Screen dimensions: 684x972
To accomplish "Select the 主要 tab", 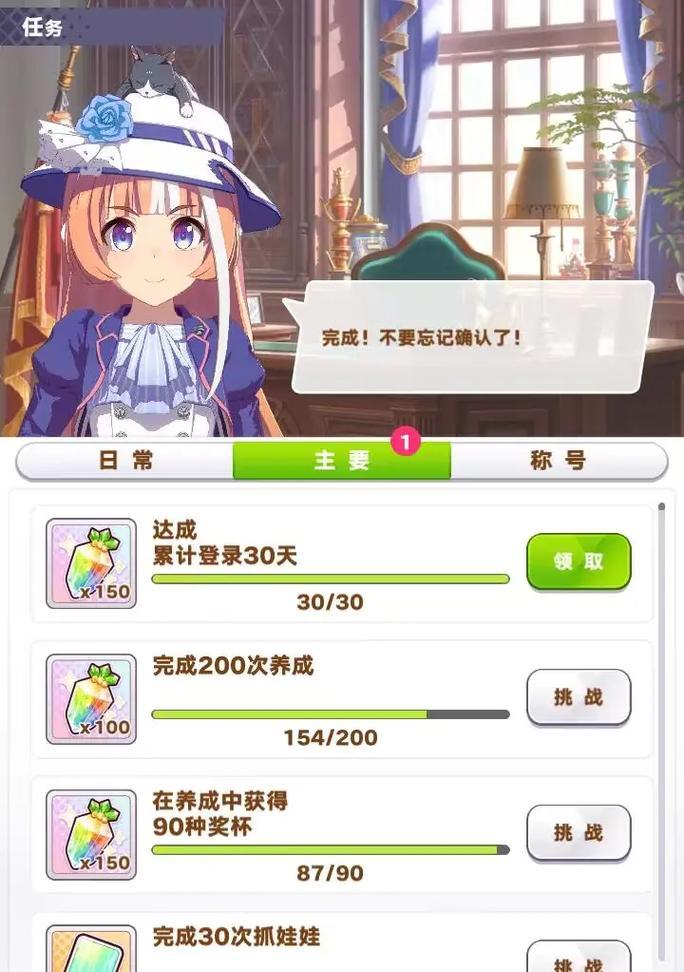I will tap(342, 461).
